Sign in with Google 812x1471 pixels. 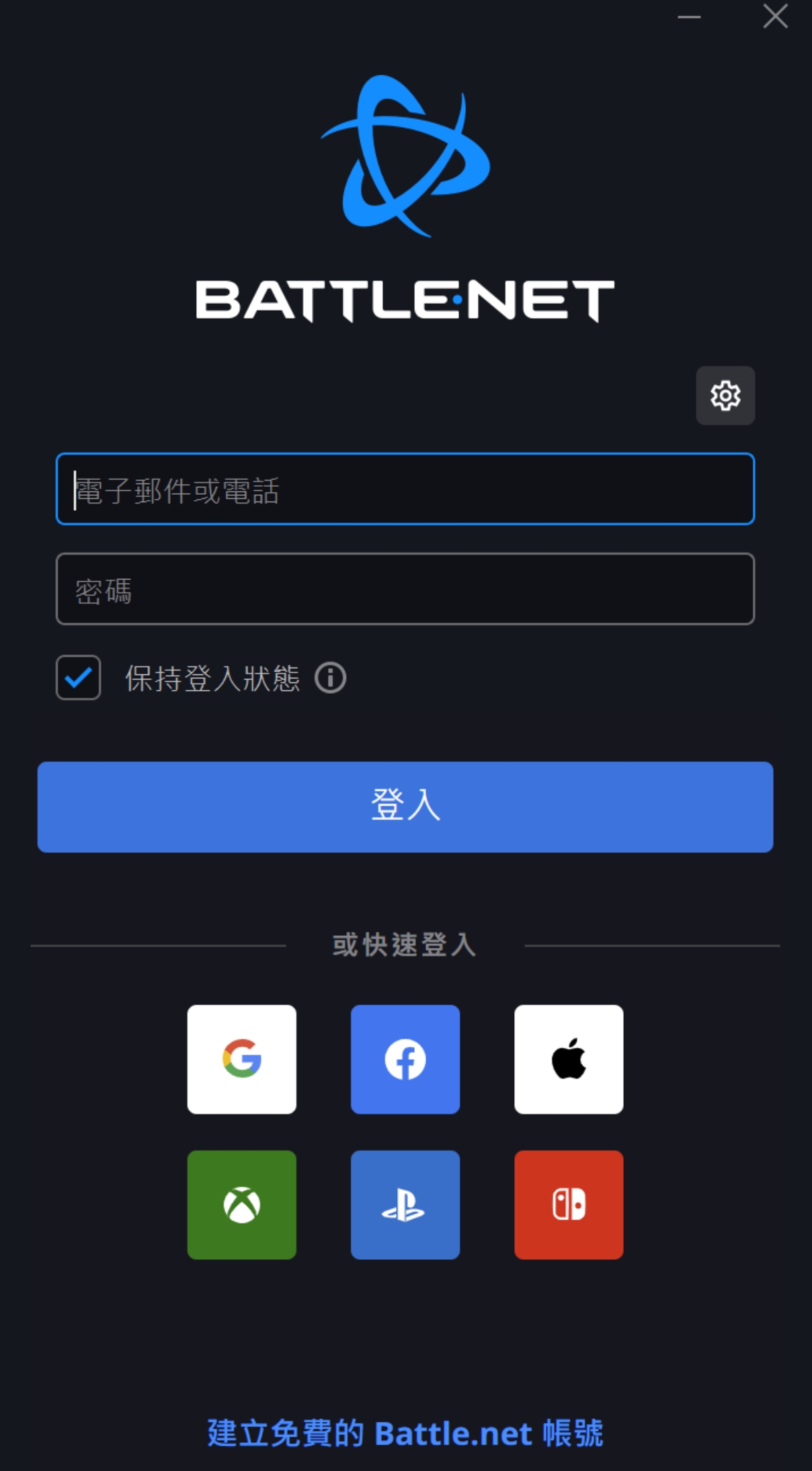[x=242, y=1059]
